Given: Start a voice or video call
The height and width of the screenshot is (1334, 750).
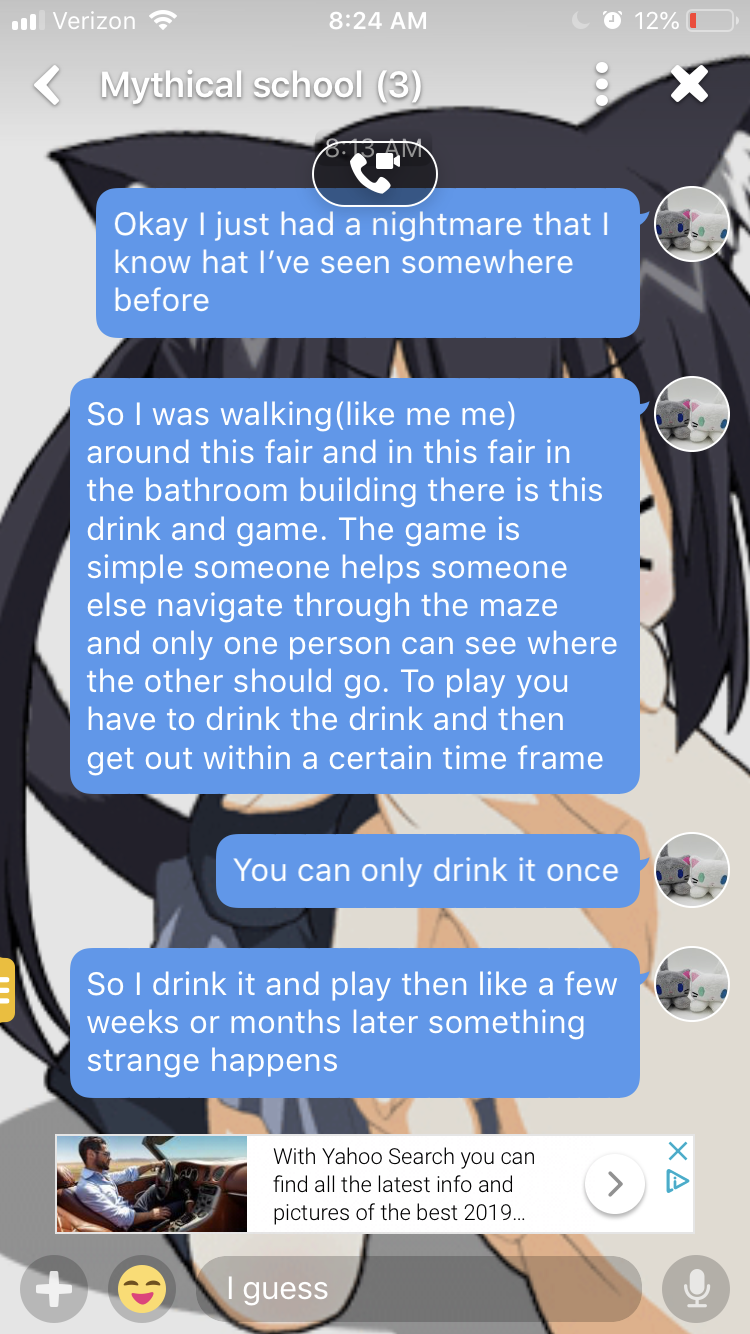Looking at the screenshot, I should point(375,173).
